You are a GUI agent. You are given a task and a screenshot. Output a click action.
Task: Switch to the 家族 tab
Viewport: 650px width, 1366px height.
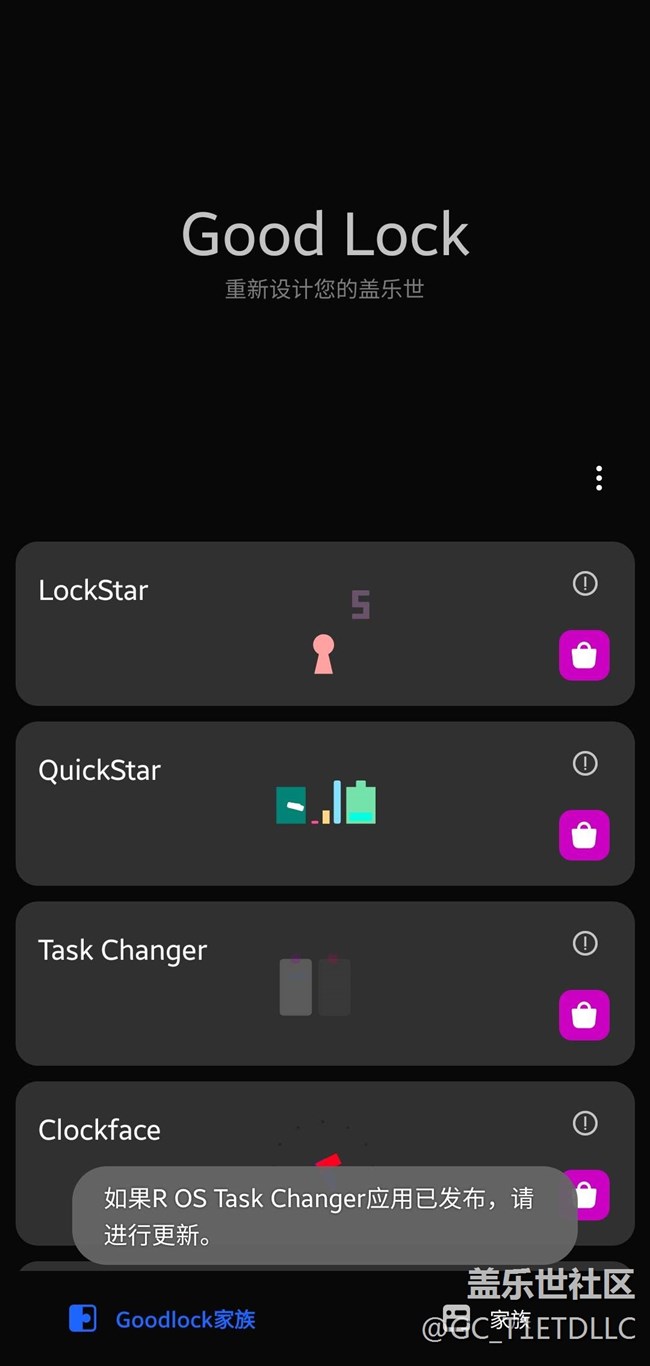coord(487,1319)
